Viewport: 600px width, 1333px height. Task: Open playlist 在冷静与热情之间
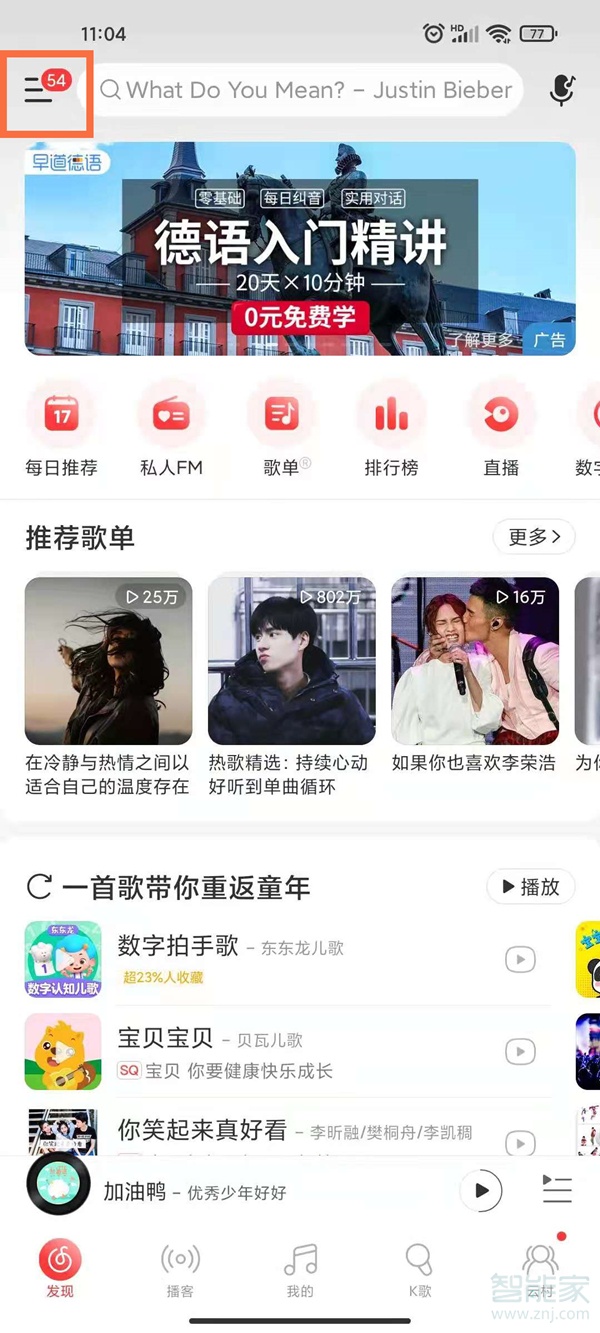(x=108, y=661)
